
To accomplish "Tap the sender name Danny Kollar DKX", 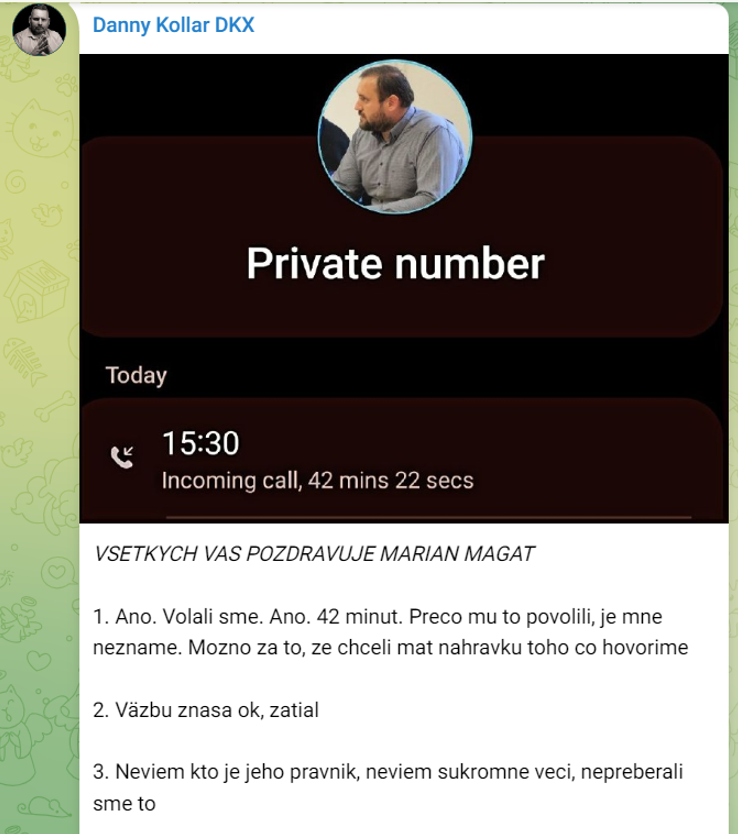I will pyautogui.click(x=173, y=26).
